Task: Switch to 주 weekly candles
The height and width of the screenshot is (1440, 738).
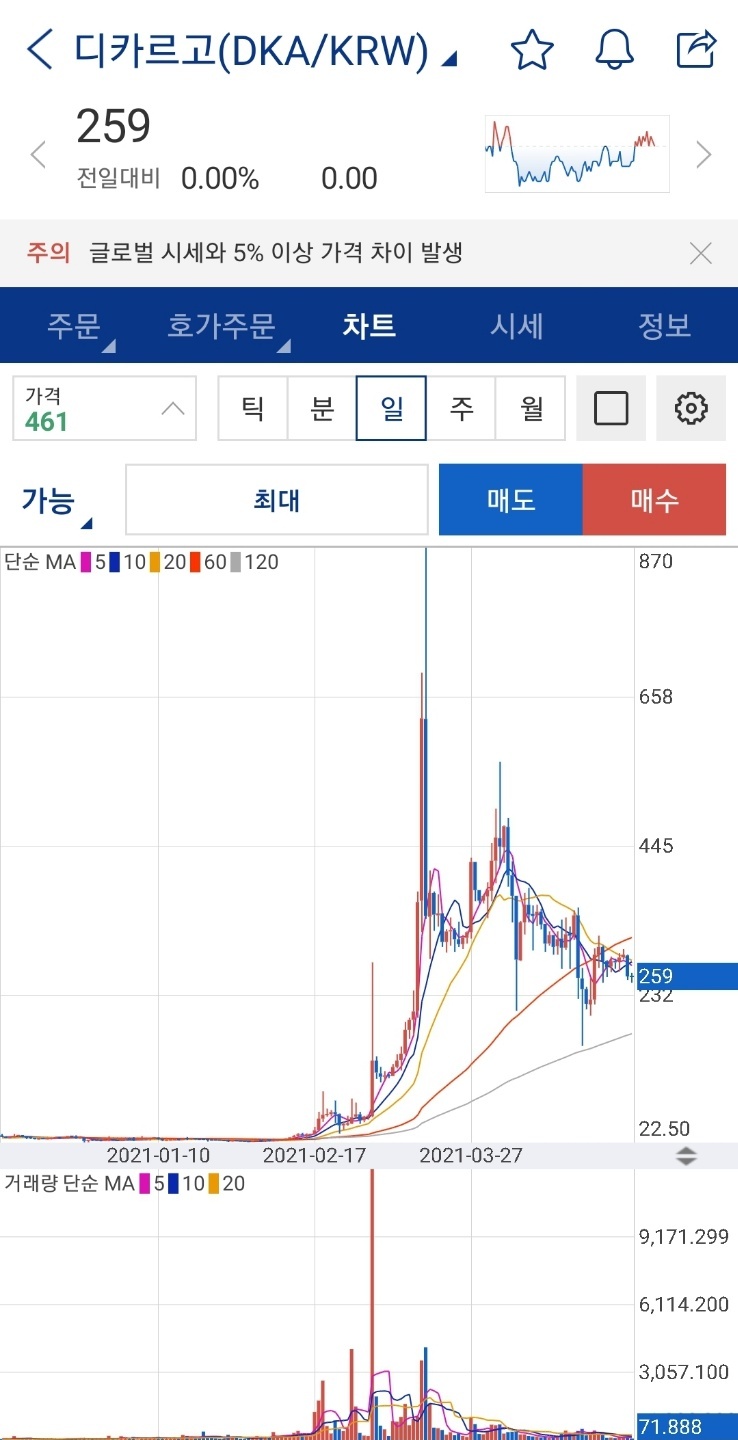Action: click(461, 407)
